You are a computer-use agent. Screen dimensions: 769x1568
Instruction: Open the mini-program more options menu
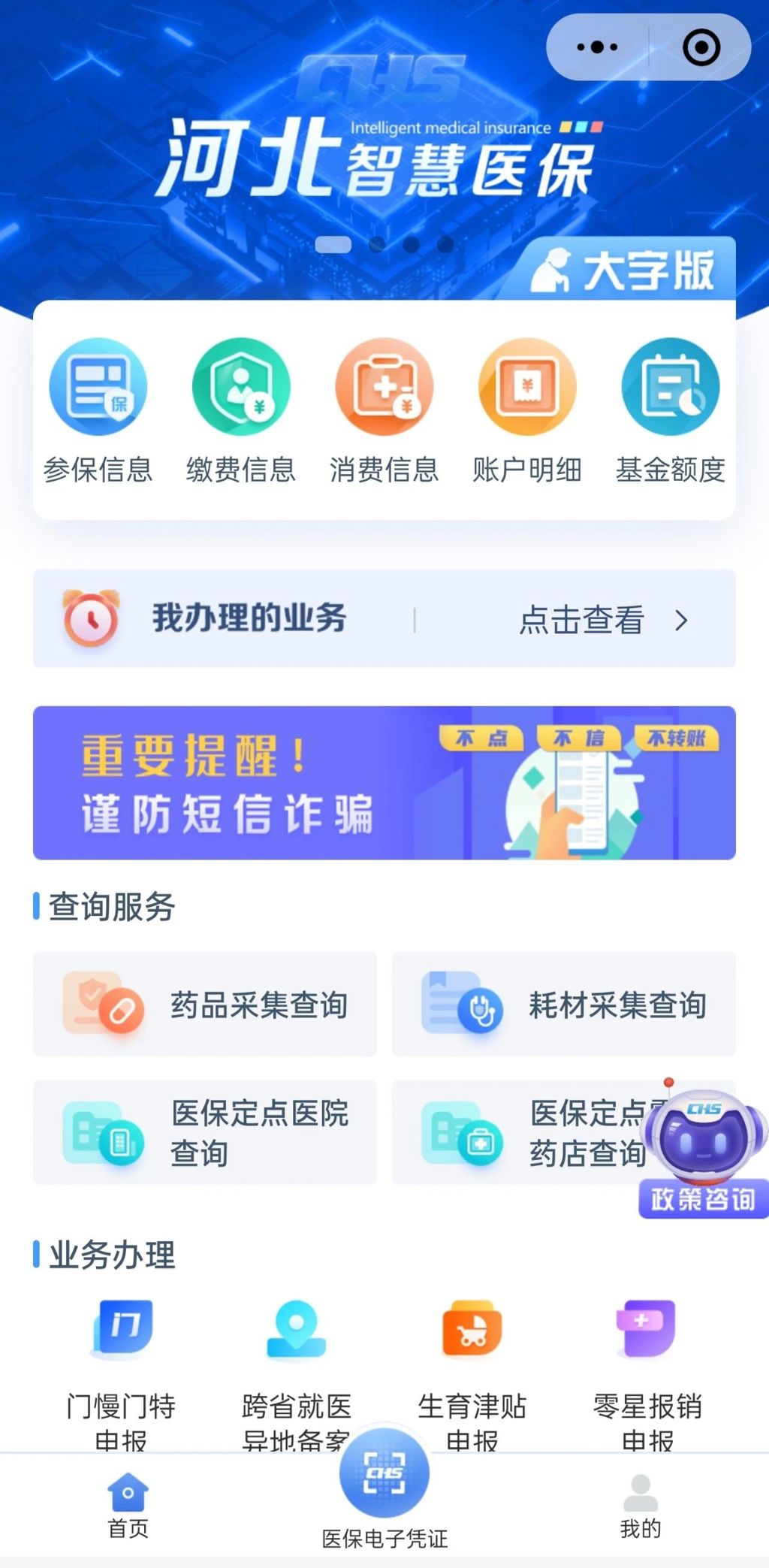[x=596, y=47]
